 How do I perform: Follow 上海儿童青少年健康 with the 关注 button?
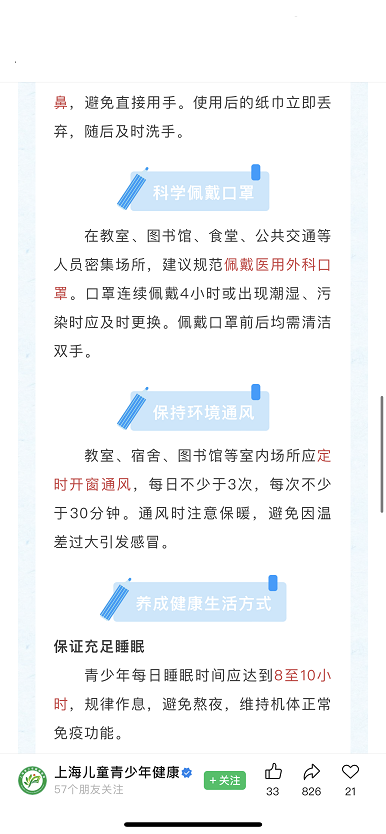[225, 780]
